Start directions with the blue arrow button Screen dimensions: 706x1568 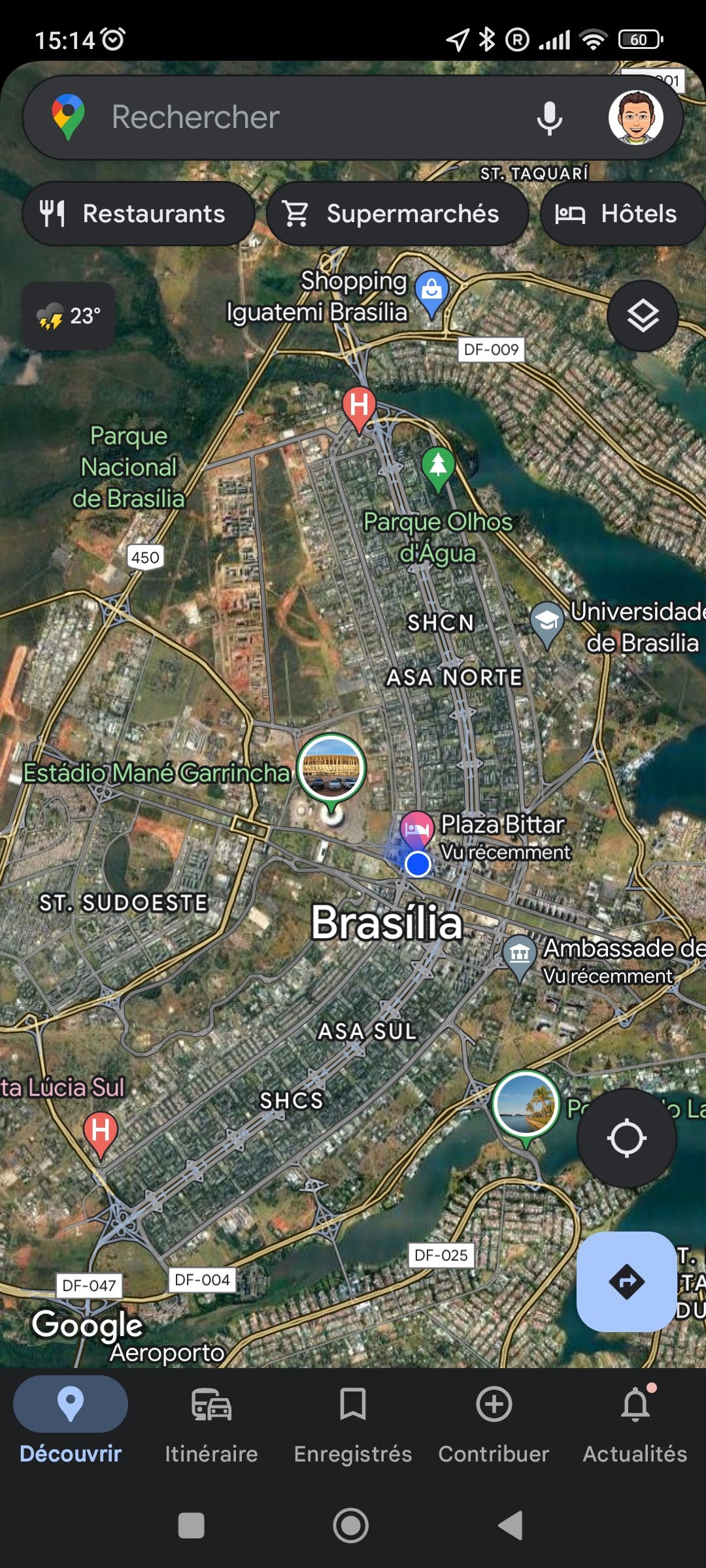pyautogui.click(x=626, y=1281)
